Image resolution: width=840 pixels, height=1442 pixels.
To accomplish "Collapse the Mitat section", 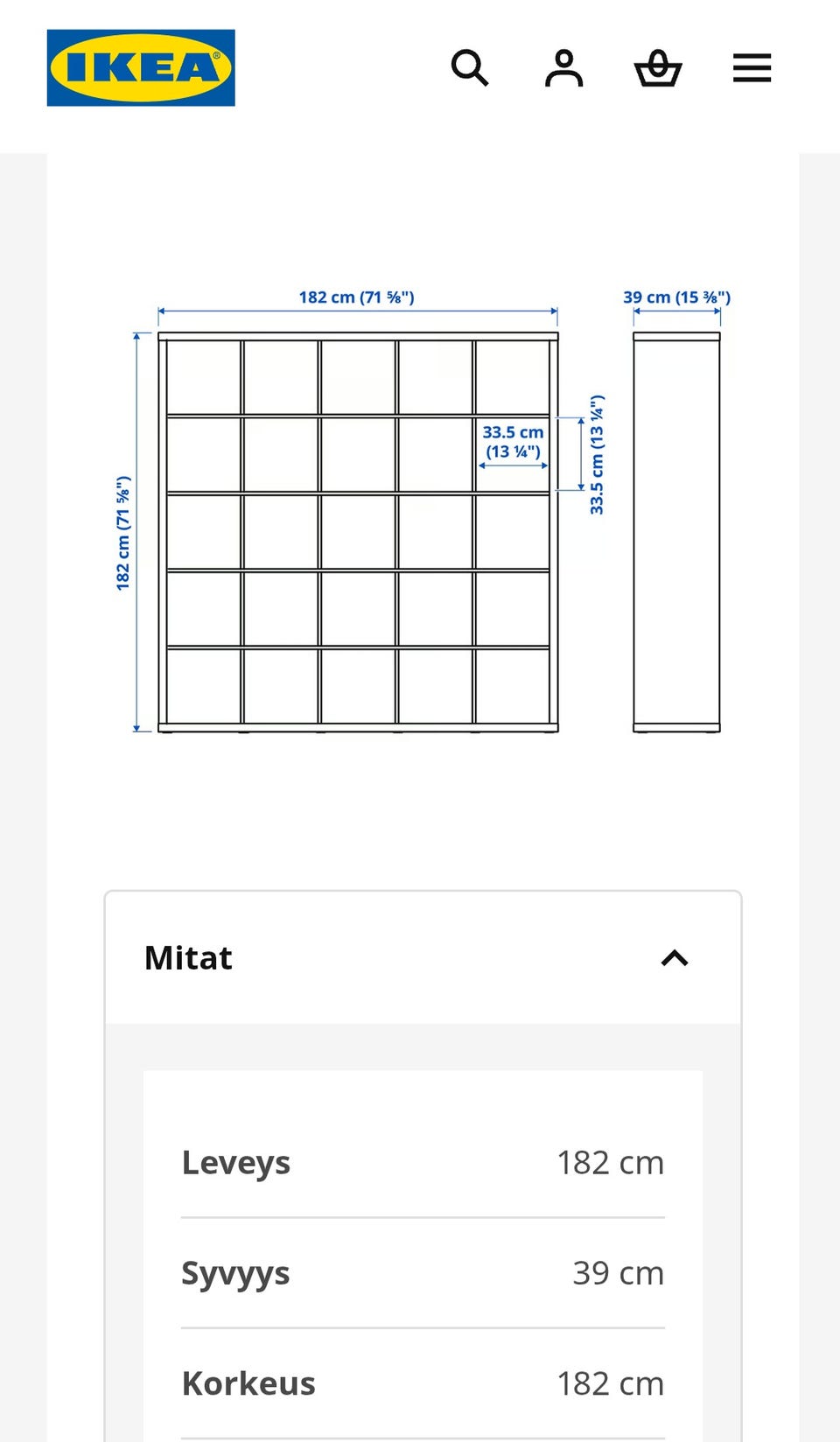I will tap(423, 958).
